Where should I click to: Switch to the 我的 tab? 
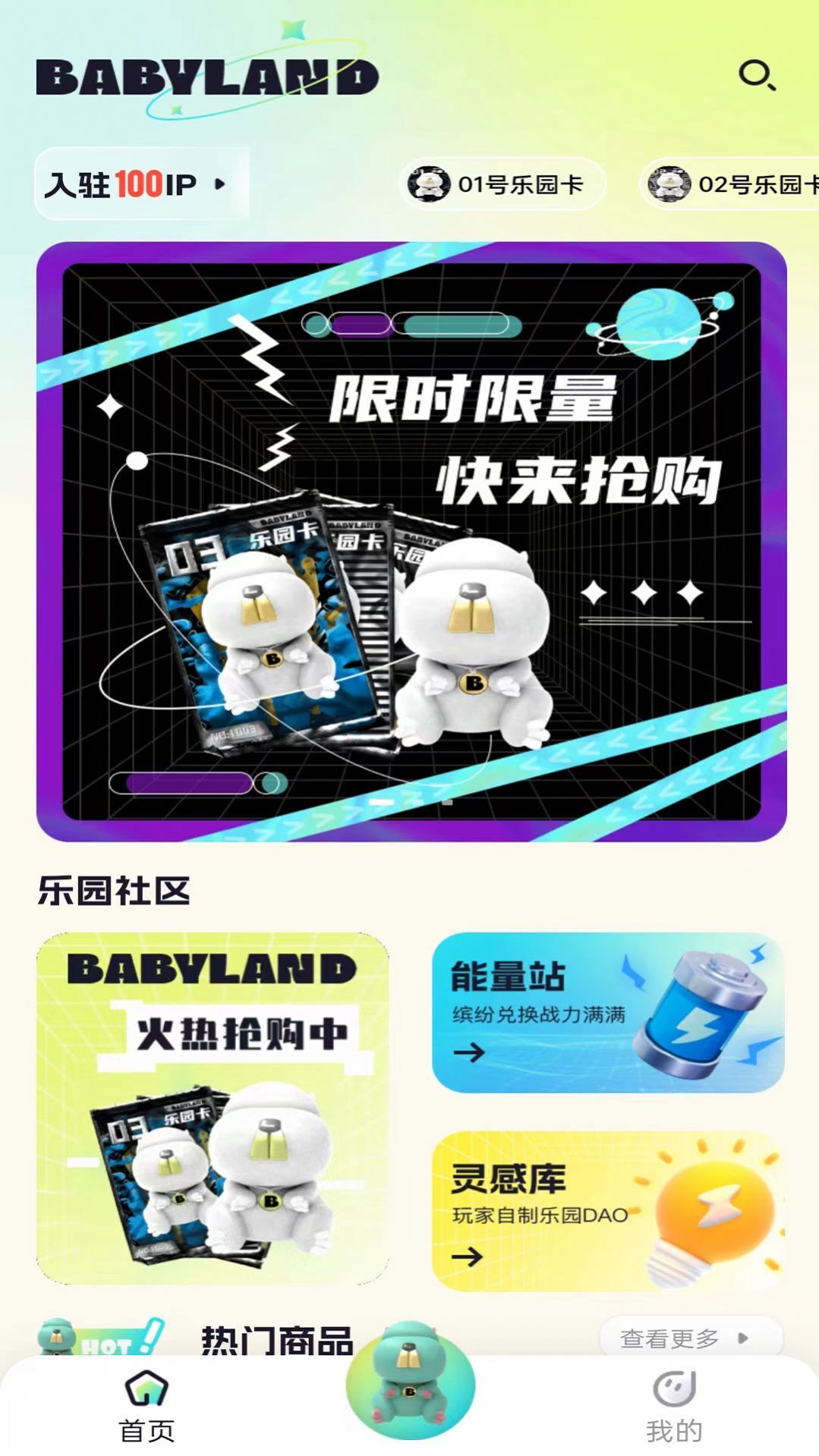pyautogui.click(x=674, y=1406)
